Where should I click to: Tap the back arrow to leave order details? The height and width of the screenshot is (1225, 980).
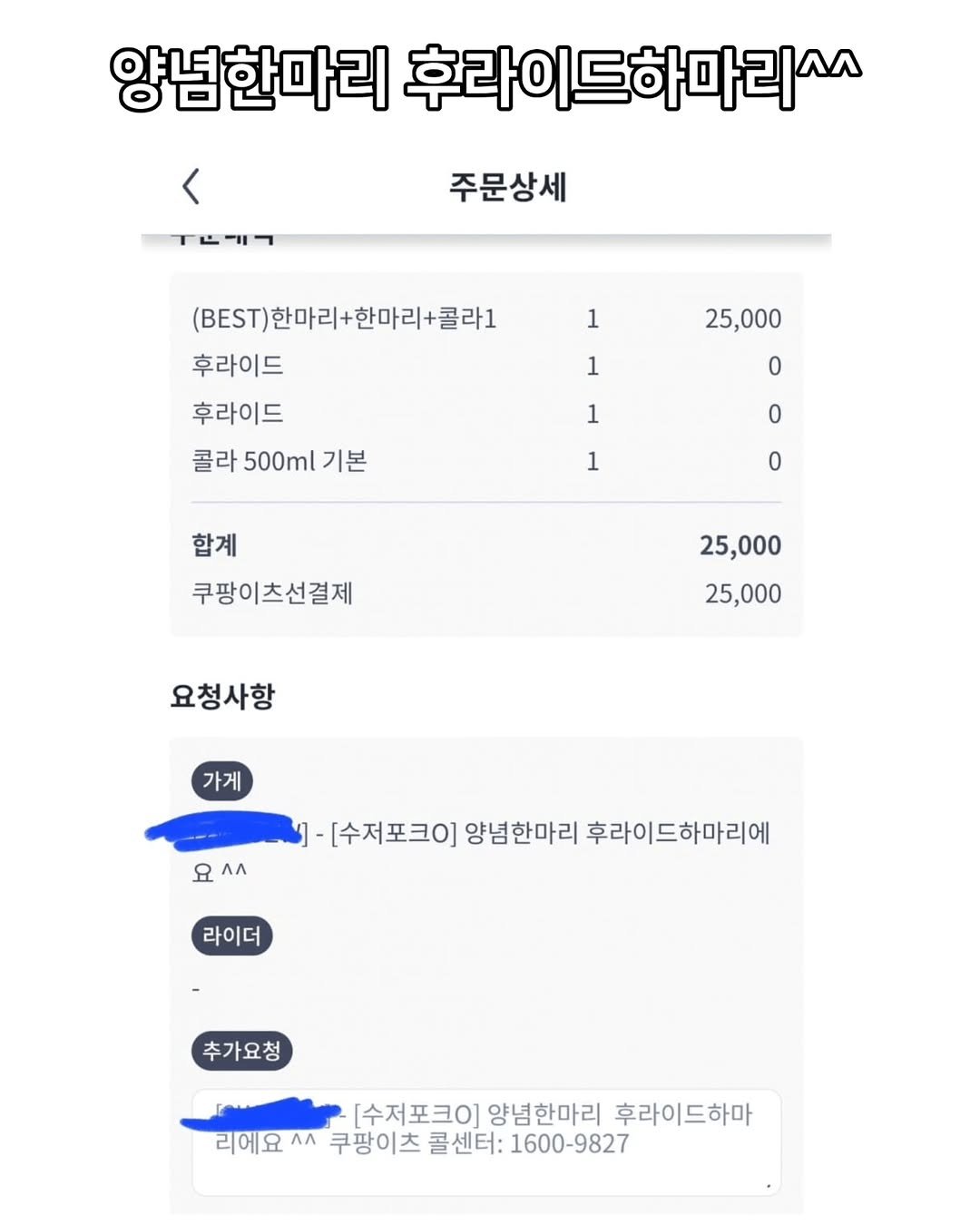(x=191, y=186)
